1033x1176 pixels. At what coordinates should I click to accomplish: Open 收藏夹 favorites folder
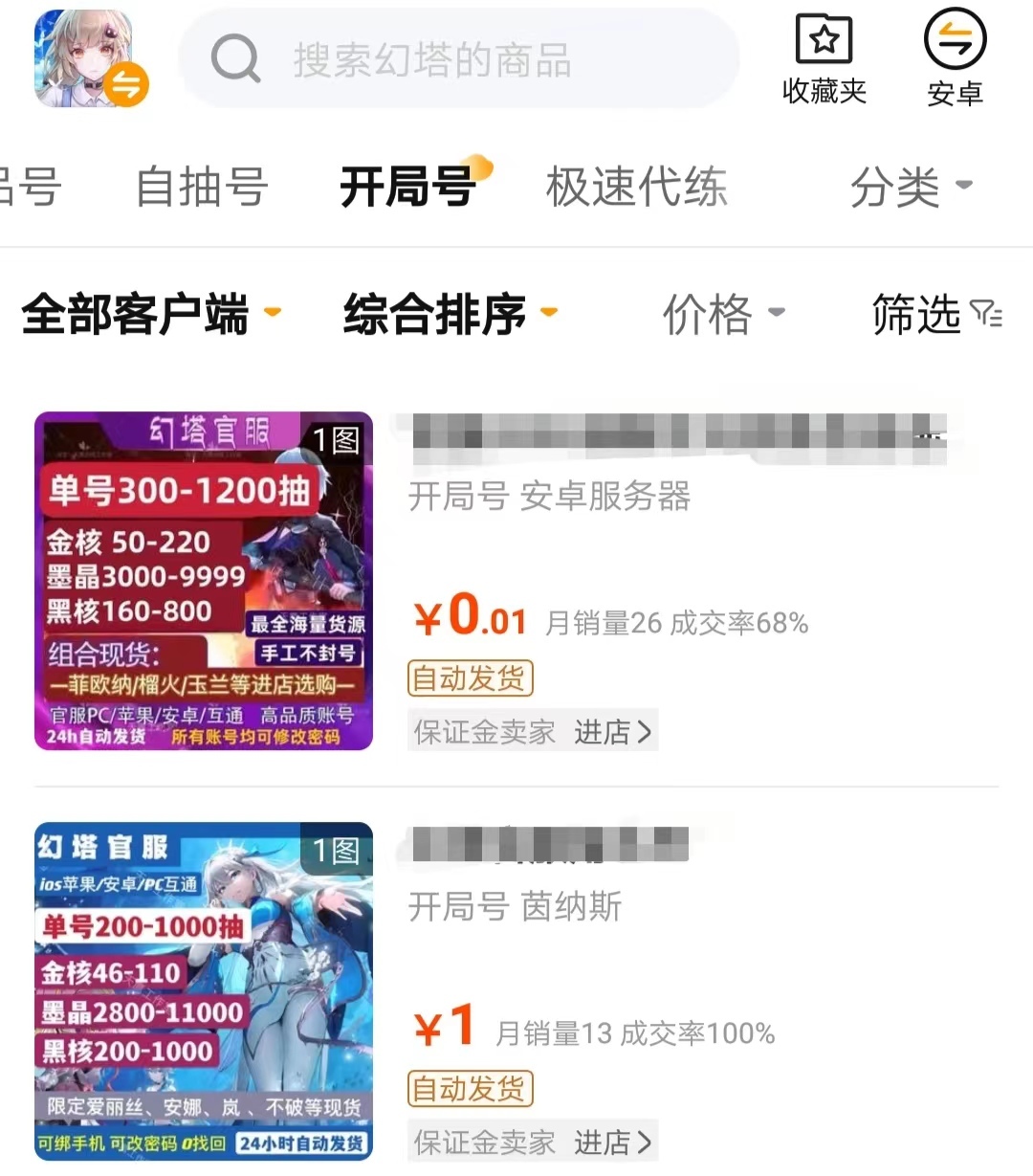[x=824, y=59]
